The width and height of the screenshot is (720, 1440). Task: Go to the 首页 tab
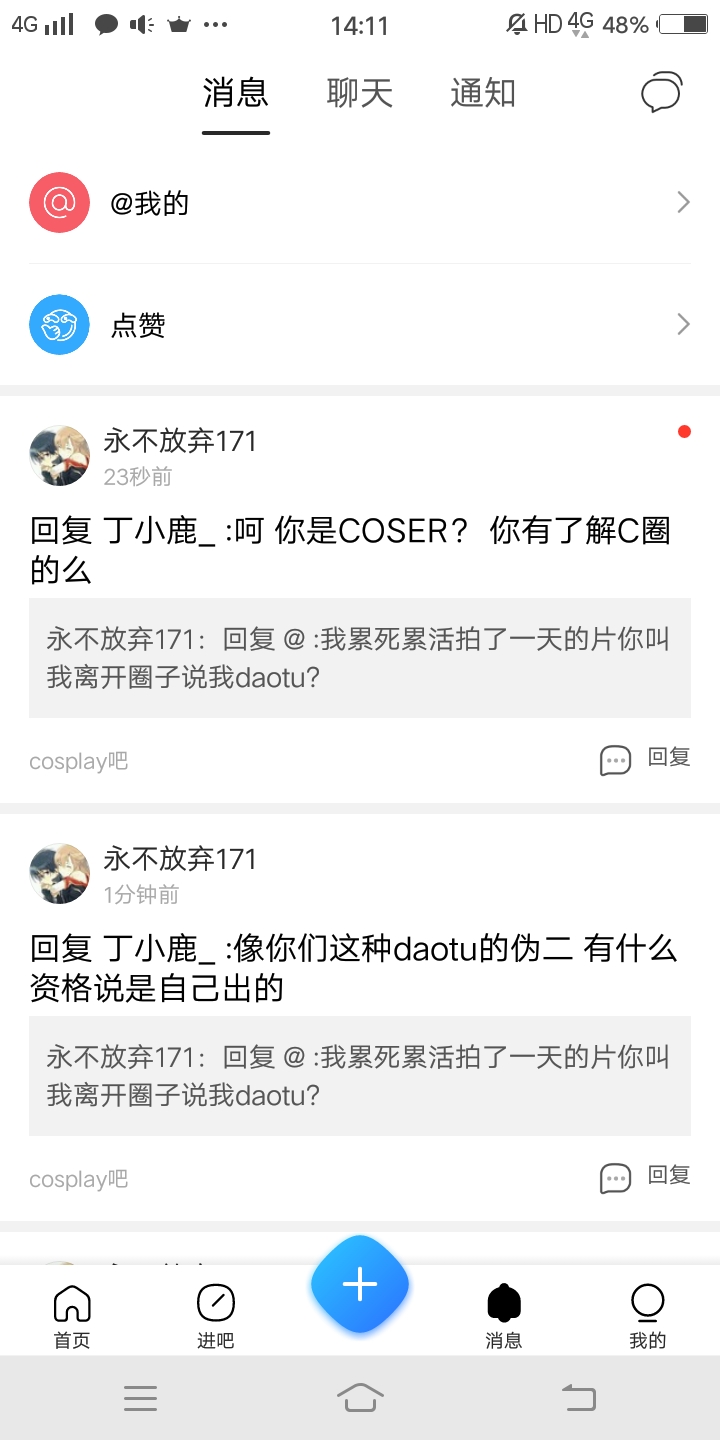point(72,1316)
